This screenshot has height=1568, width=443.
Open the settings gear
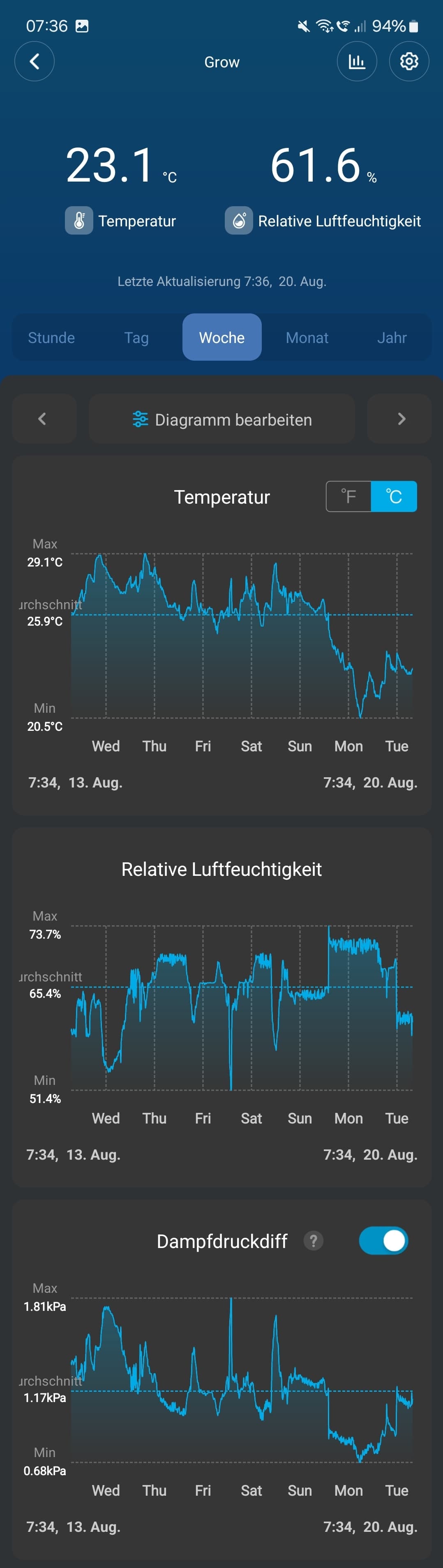(409, 62)
